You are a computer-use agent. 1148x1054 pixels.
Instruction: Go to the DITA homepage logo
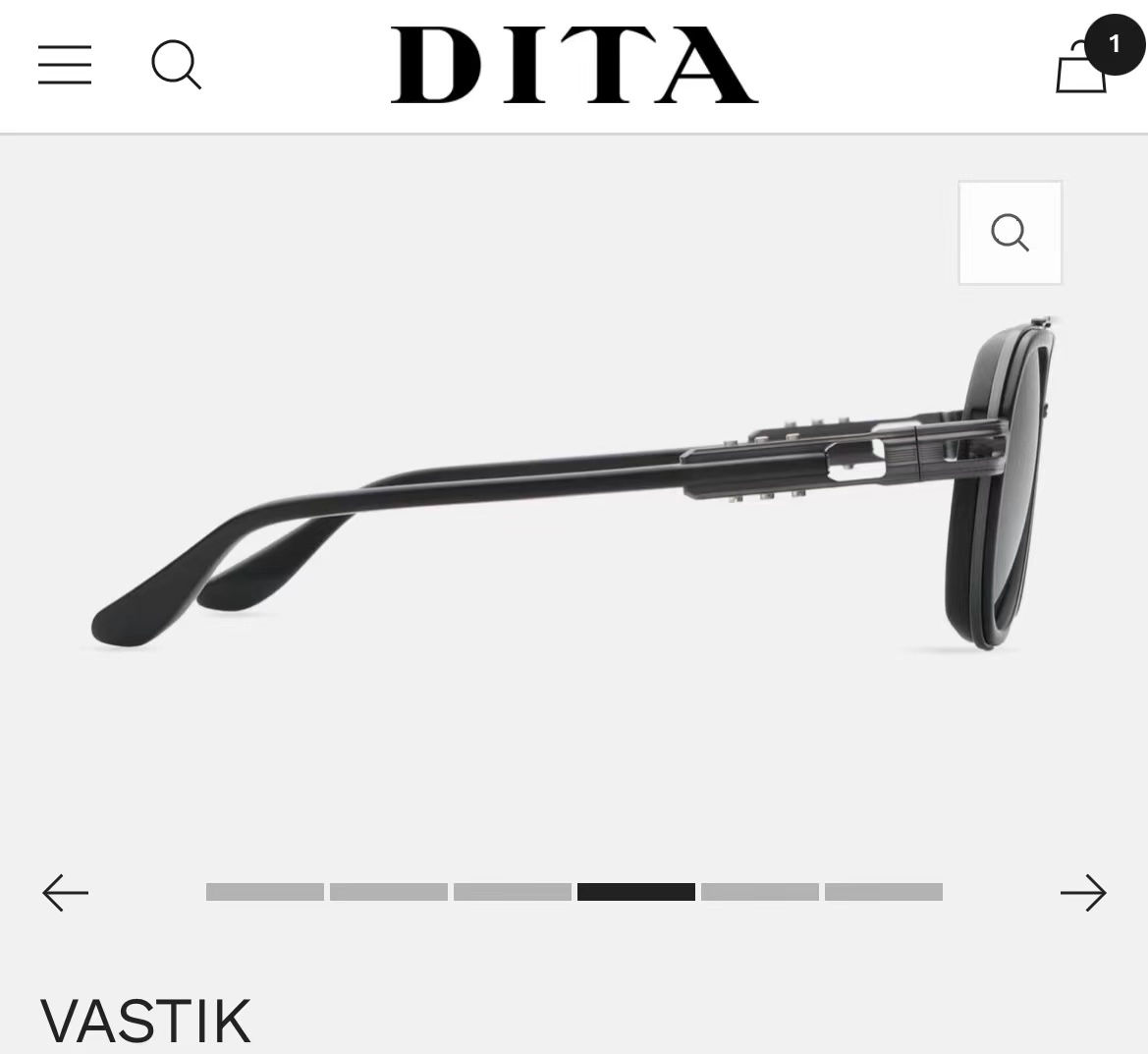coord(574,65)
